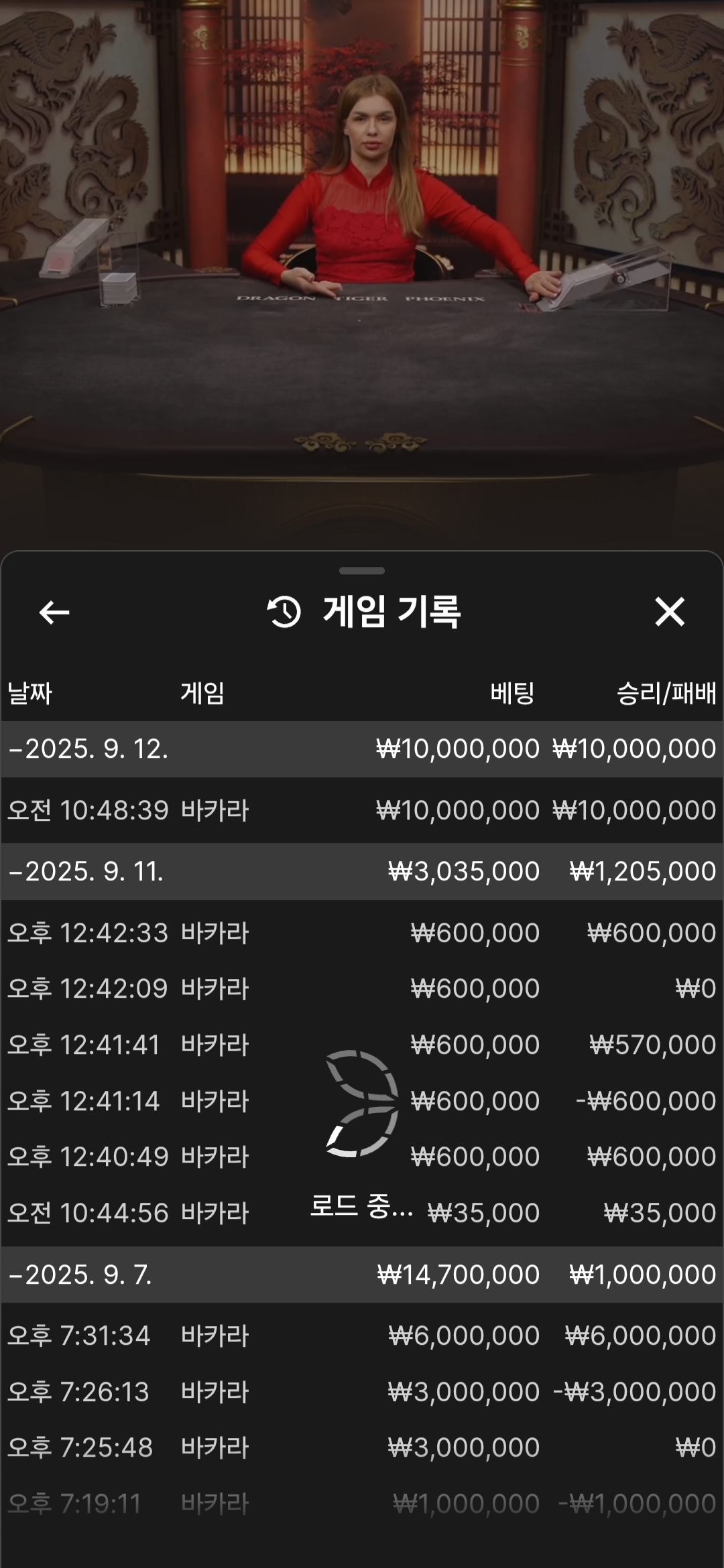Go back from game history

click(x=54, y=612)
